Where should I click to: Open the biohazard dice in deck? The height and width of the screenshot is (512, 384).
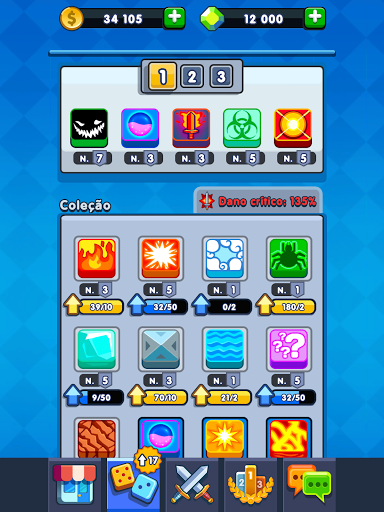pyautogui.click(x=242, y=128)
